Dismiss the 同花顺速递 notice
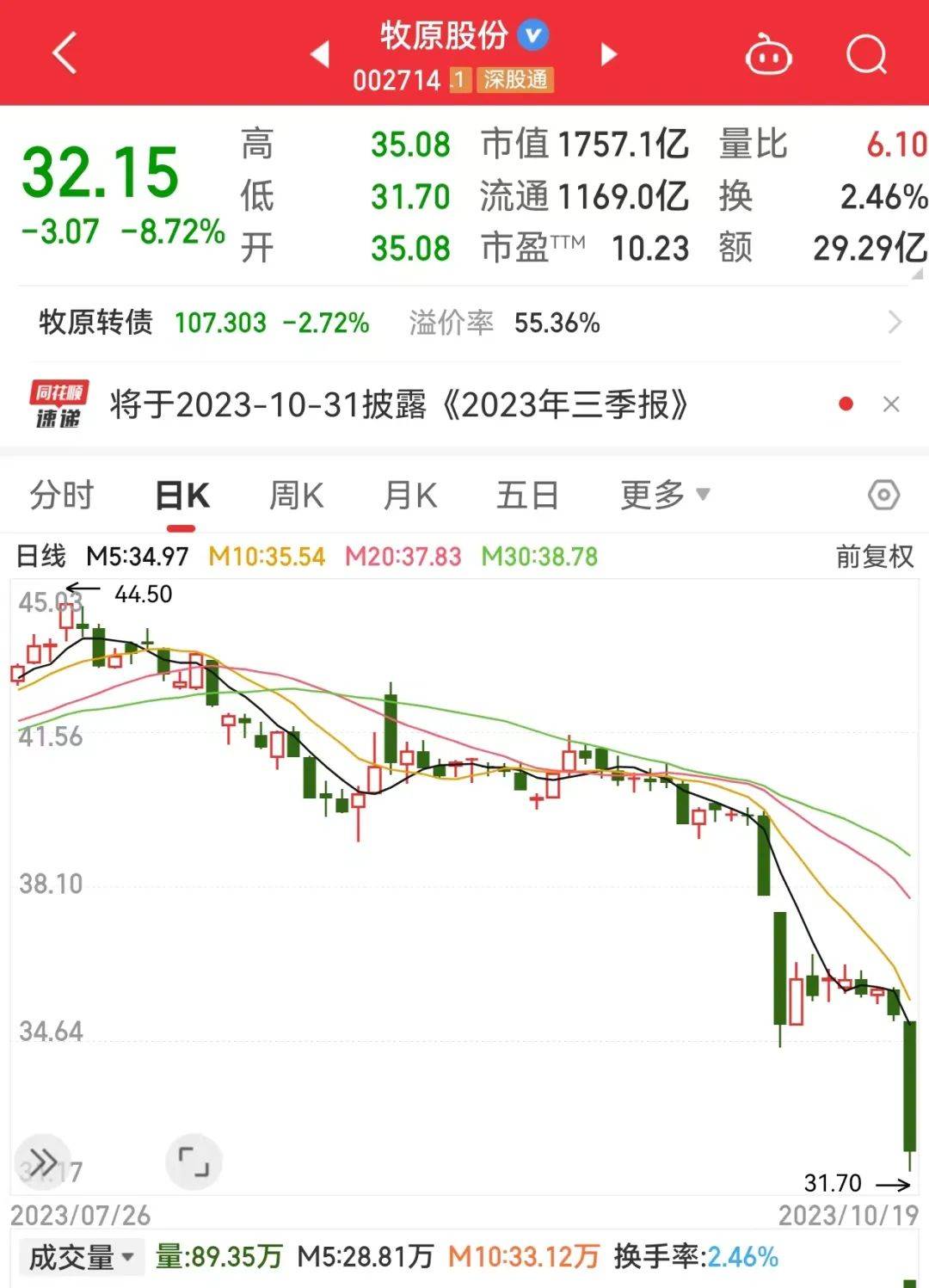 891,404
